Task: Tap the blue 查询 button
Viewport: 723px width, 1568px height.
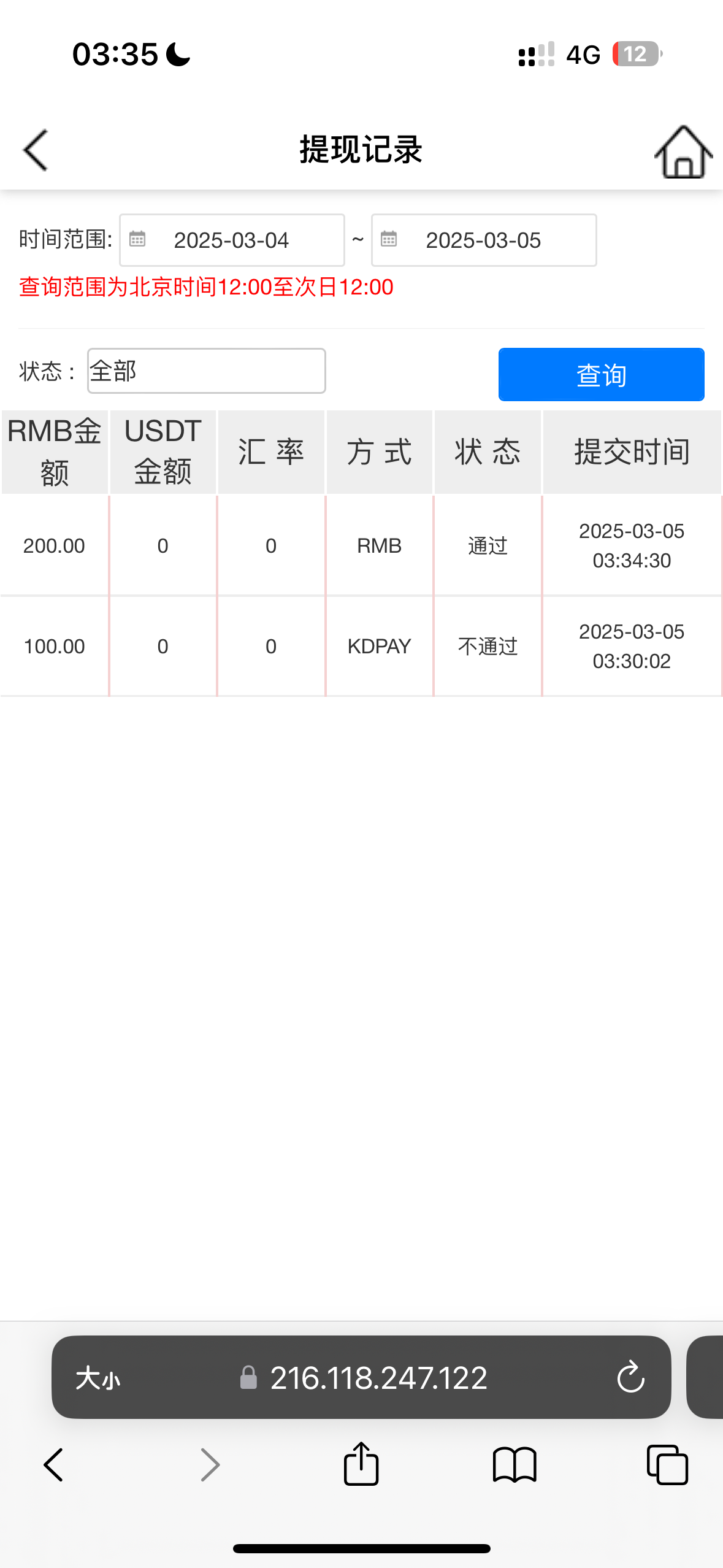Action: [601, 375]
